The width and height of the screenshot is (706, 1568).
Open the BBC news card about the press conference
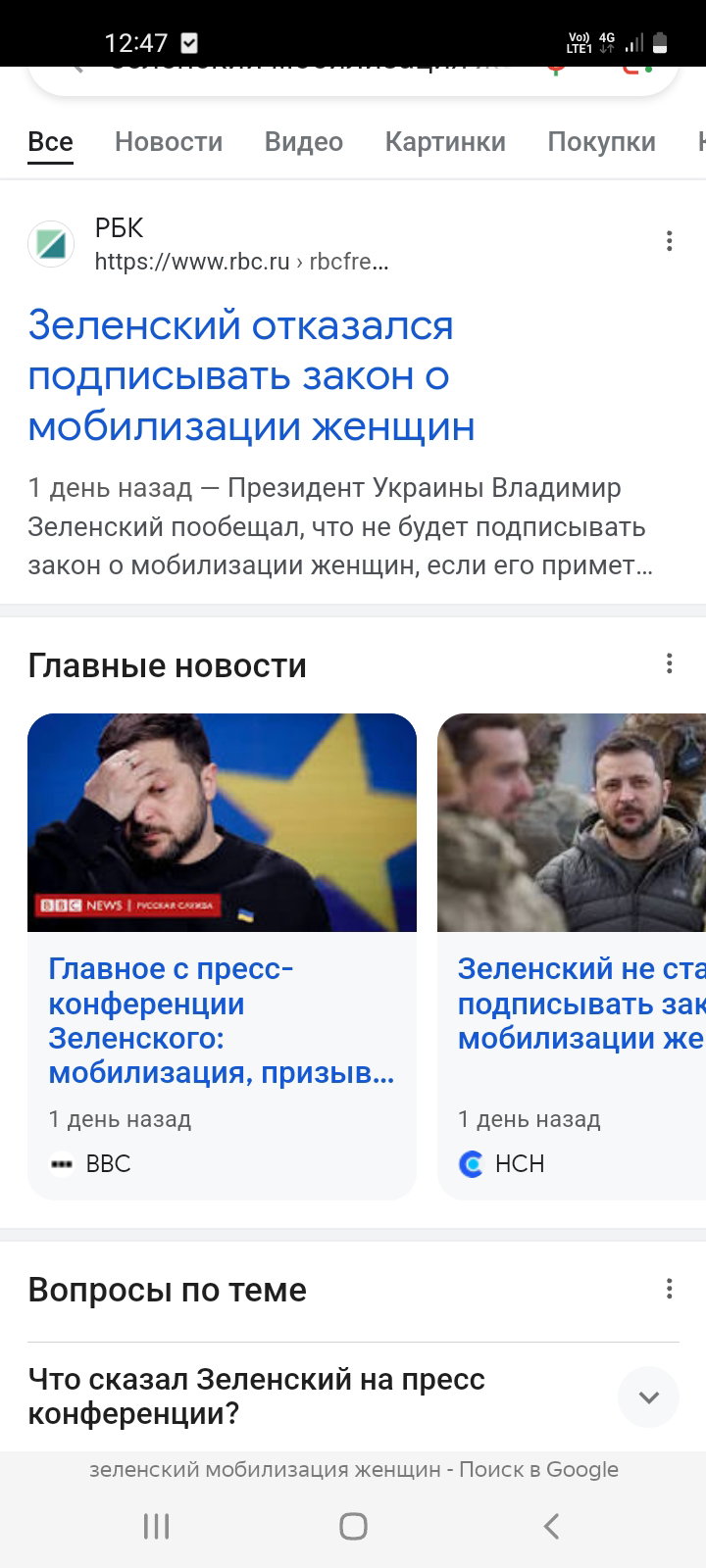click(x=222, y=956)
